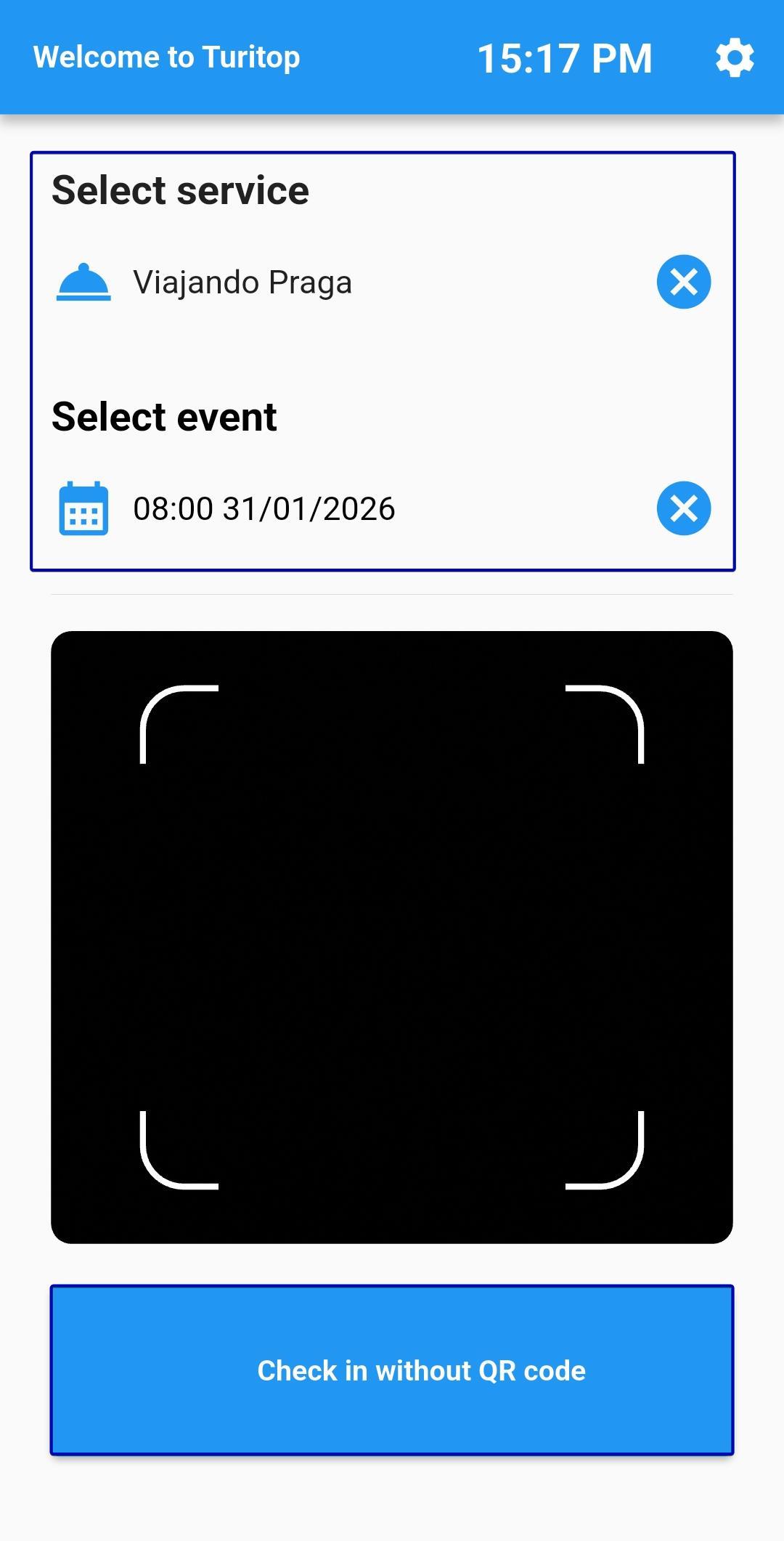Click the calendar icon beside the event date

(83, 509)
